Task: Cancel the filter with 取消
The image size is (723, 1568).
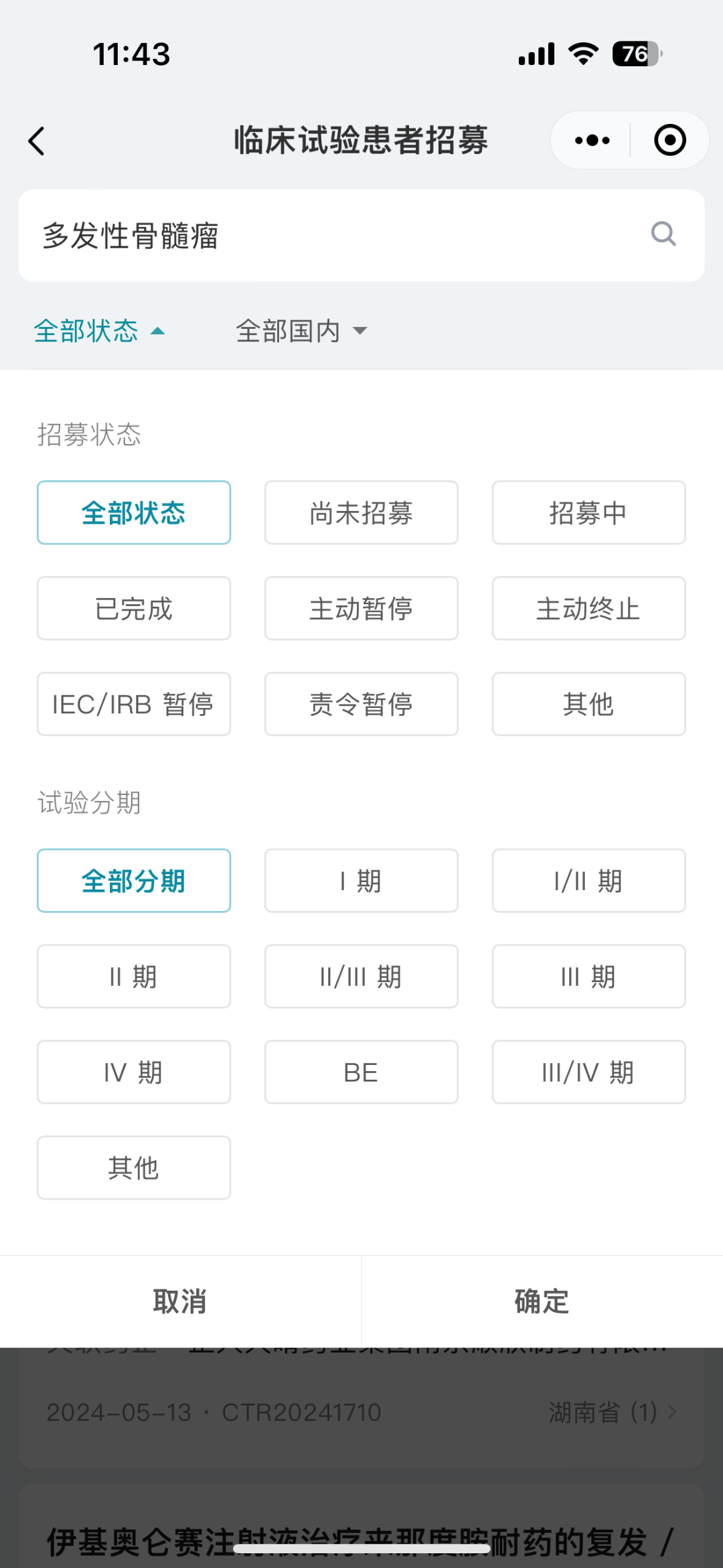Action: click(x=180, y=1301)
